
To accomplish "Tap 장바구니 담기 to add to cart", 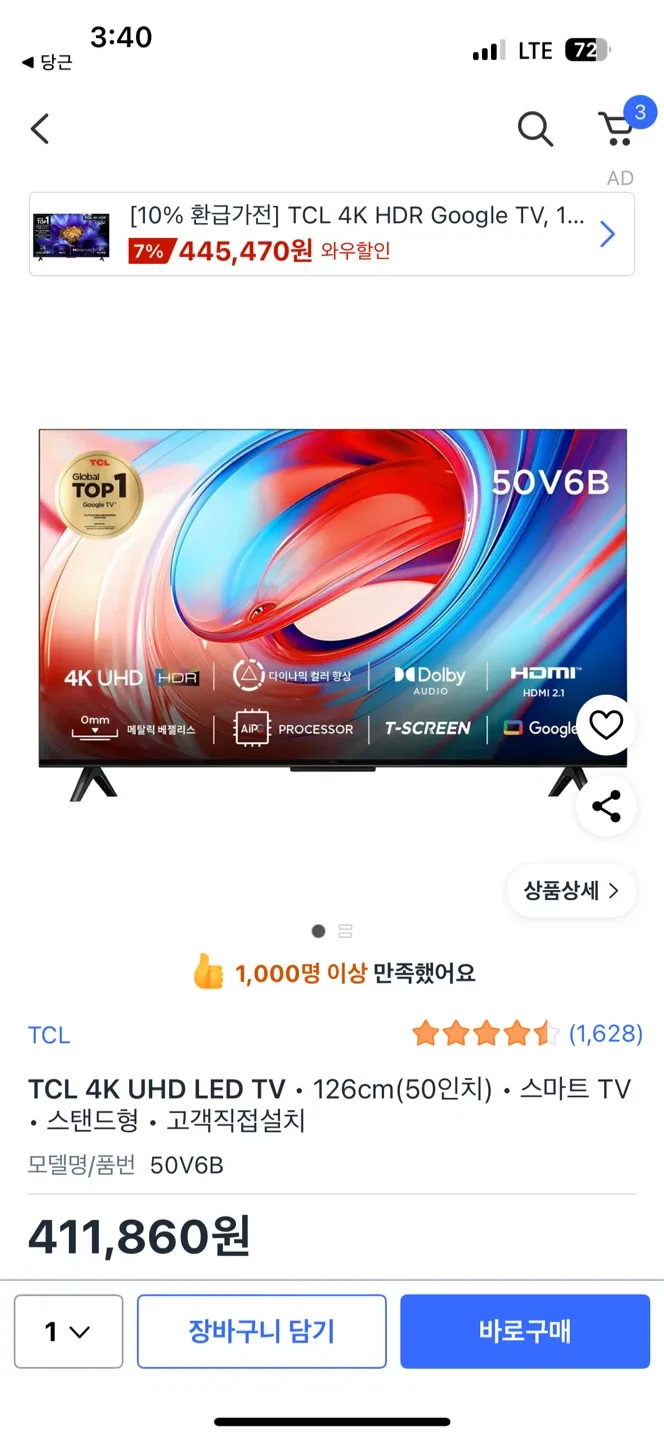I will 262,1331.
